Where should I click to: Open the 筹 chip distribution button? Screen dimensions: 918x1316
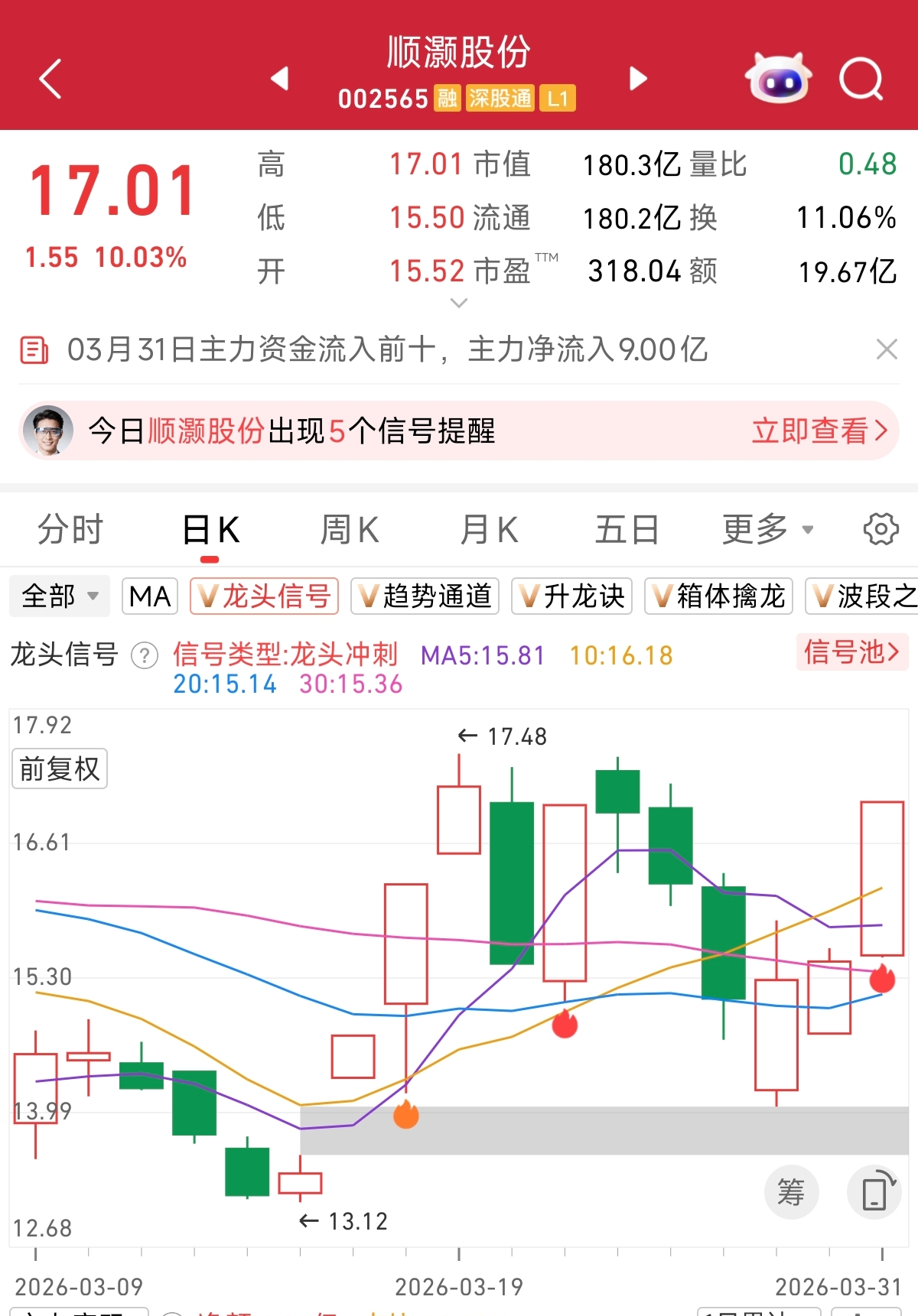click(x=791, y=1192)
